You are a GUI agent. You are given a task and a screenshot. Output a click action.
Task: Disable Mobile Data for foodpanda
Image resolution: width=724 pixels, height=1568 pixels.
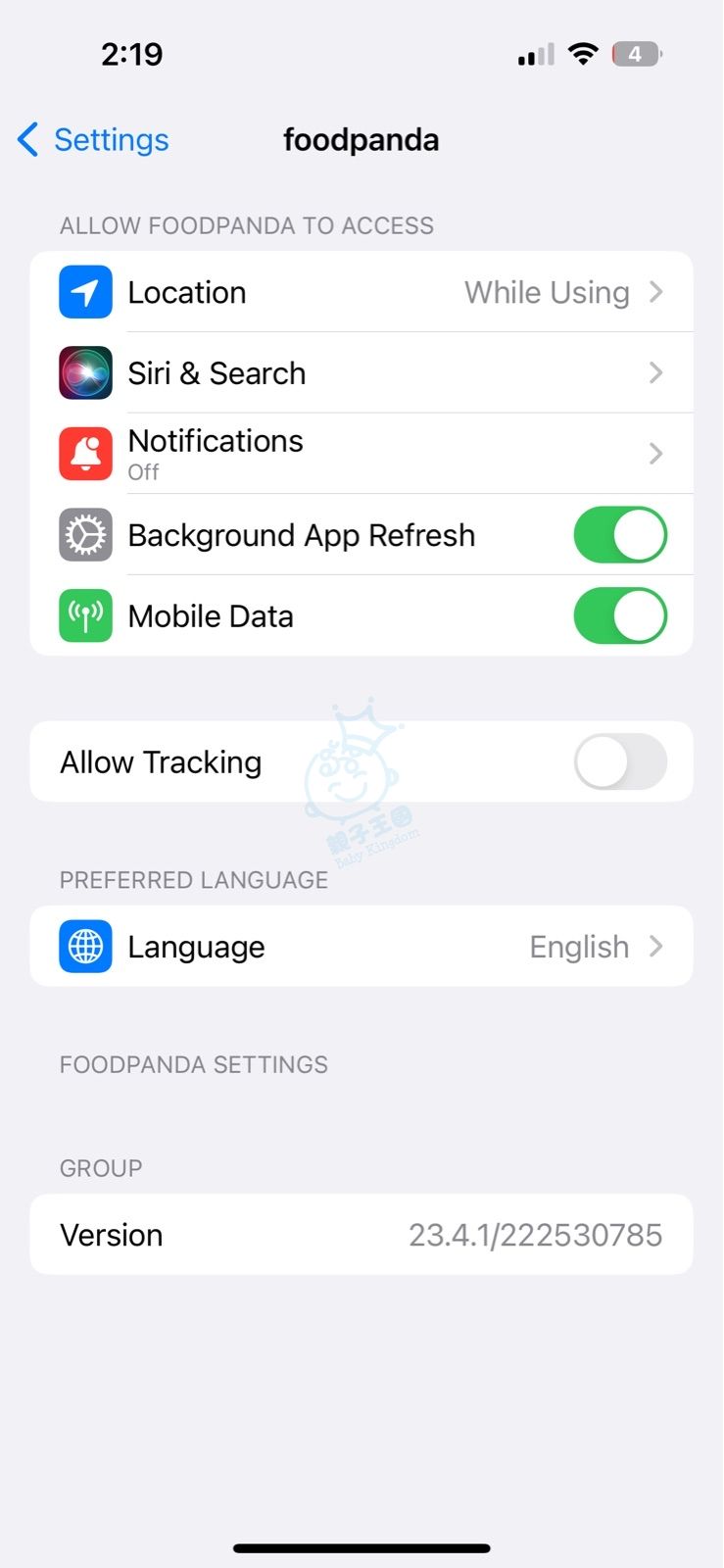[619, 615]
